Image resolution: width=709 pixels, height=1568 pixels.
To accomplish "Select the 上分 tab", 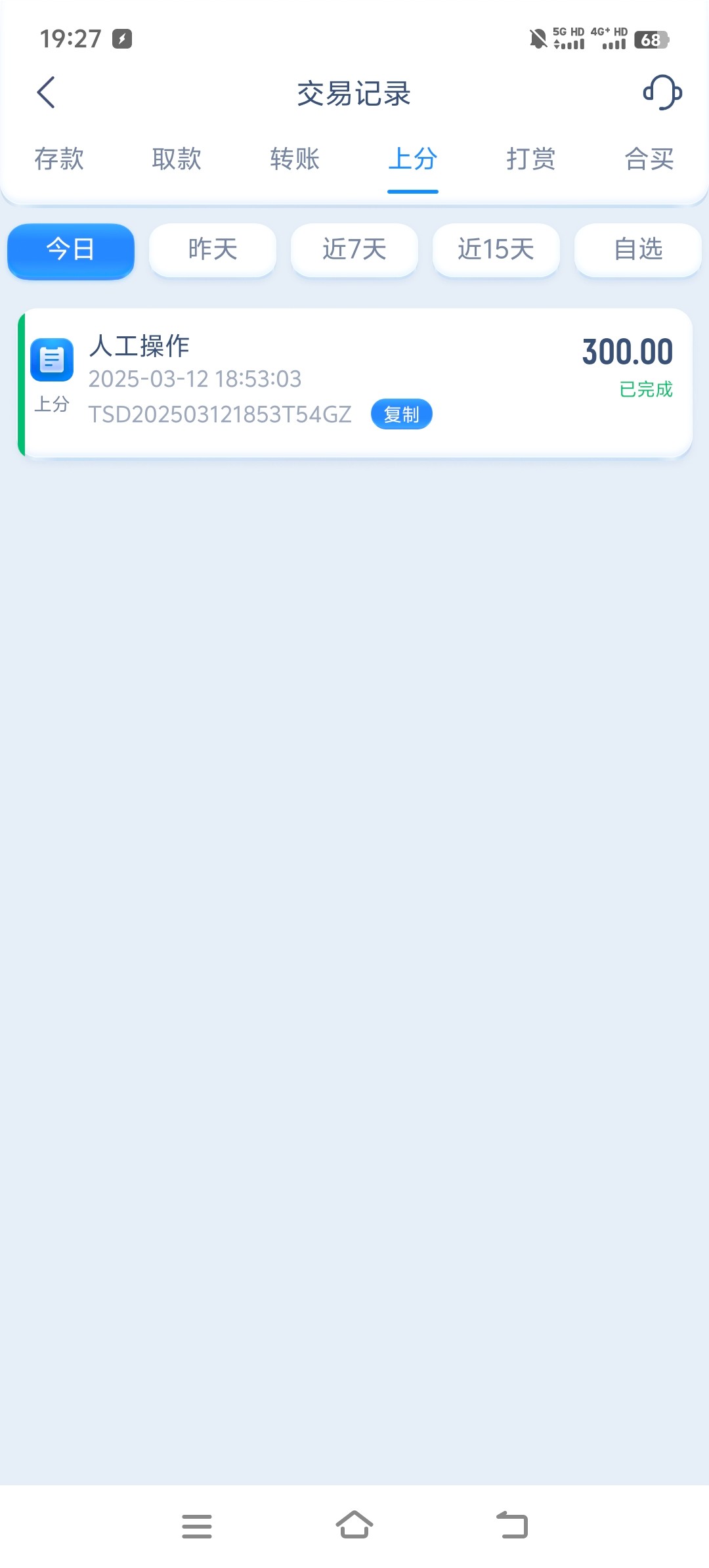I will [413, 159].
